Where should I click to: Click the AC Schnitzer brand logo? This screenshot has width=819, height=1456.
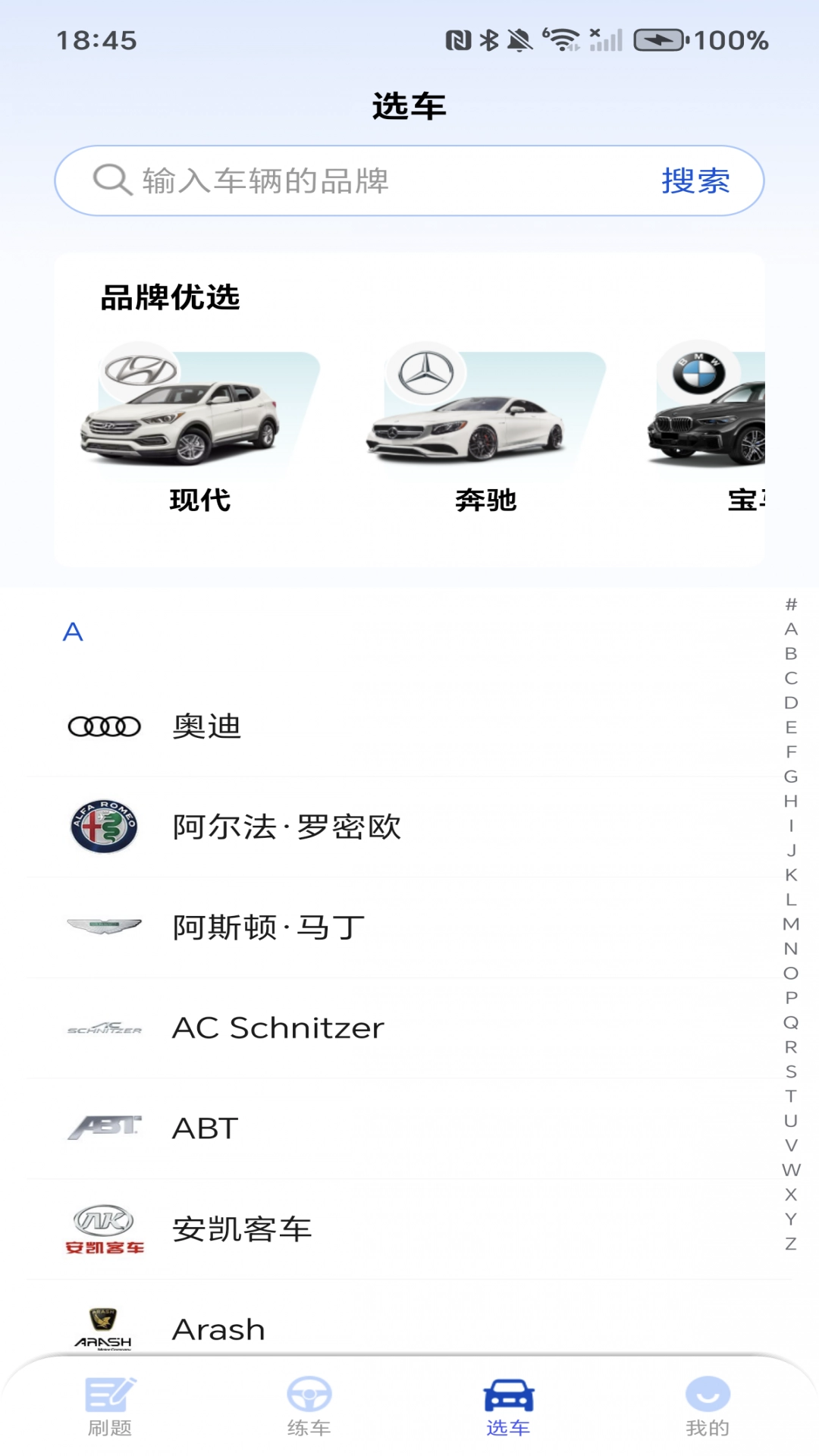pyautogui.click(x=104, y=1028)
